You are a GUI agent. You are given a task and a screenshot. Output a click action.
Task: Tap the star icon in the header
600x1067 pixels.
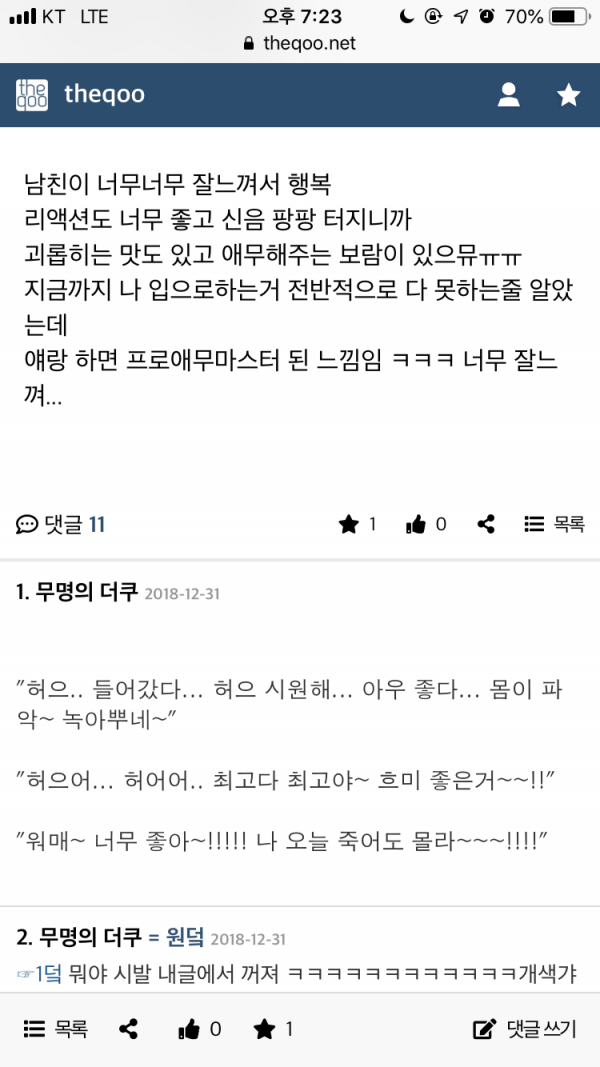click(x=569, y=95)
